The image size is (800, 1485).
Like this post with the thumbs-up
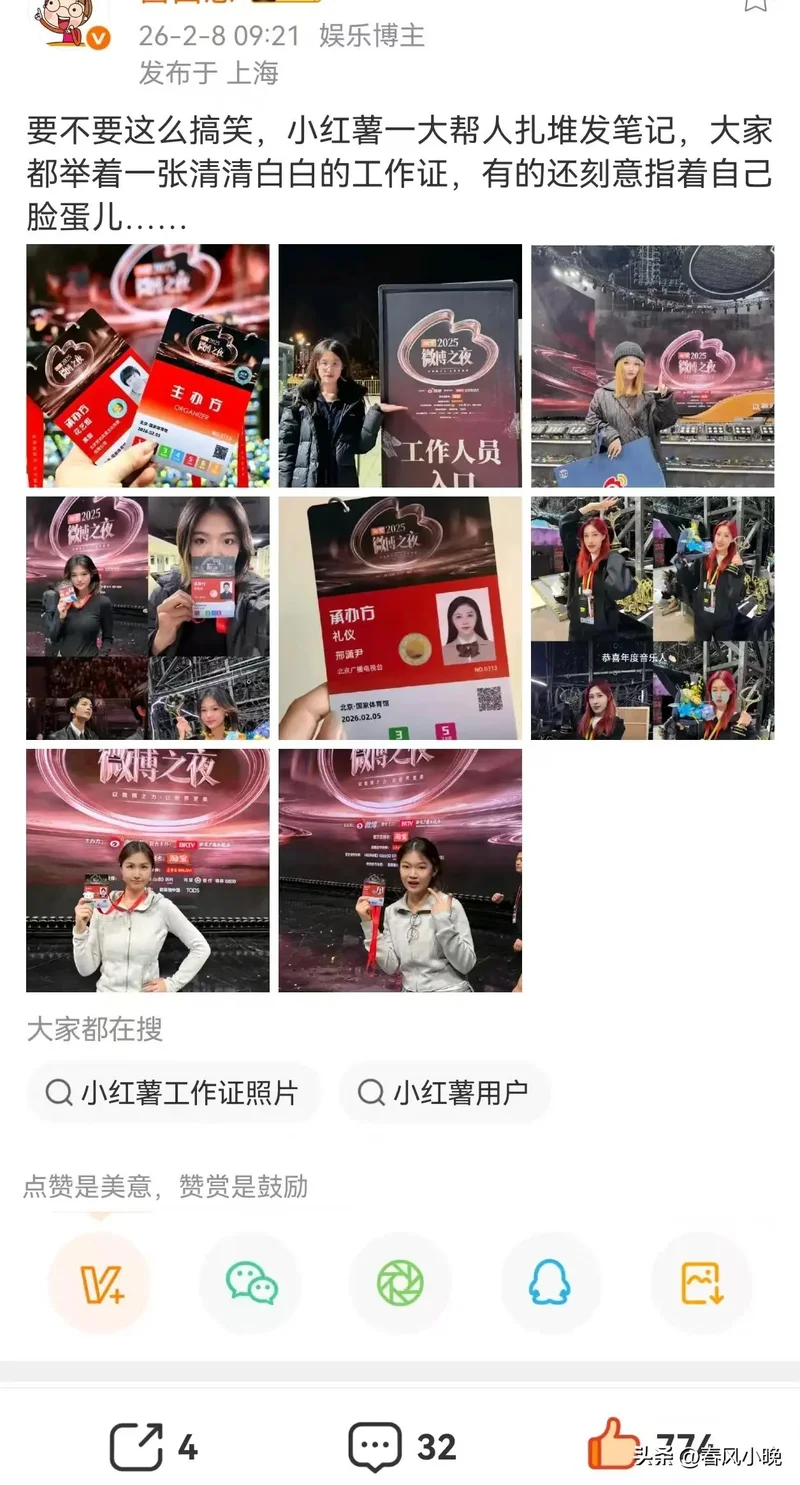tap(613, 1444)
